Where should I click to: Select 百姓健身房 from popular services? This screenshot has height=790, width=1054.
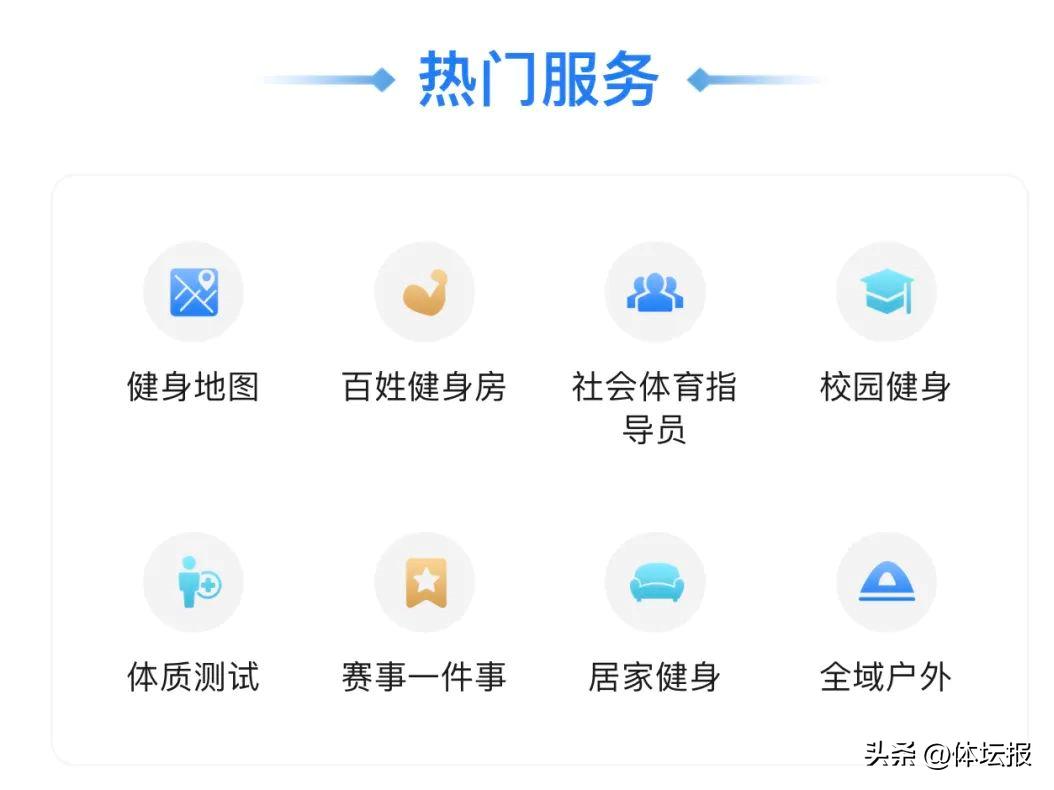coord(424,292)
